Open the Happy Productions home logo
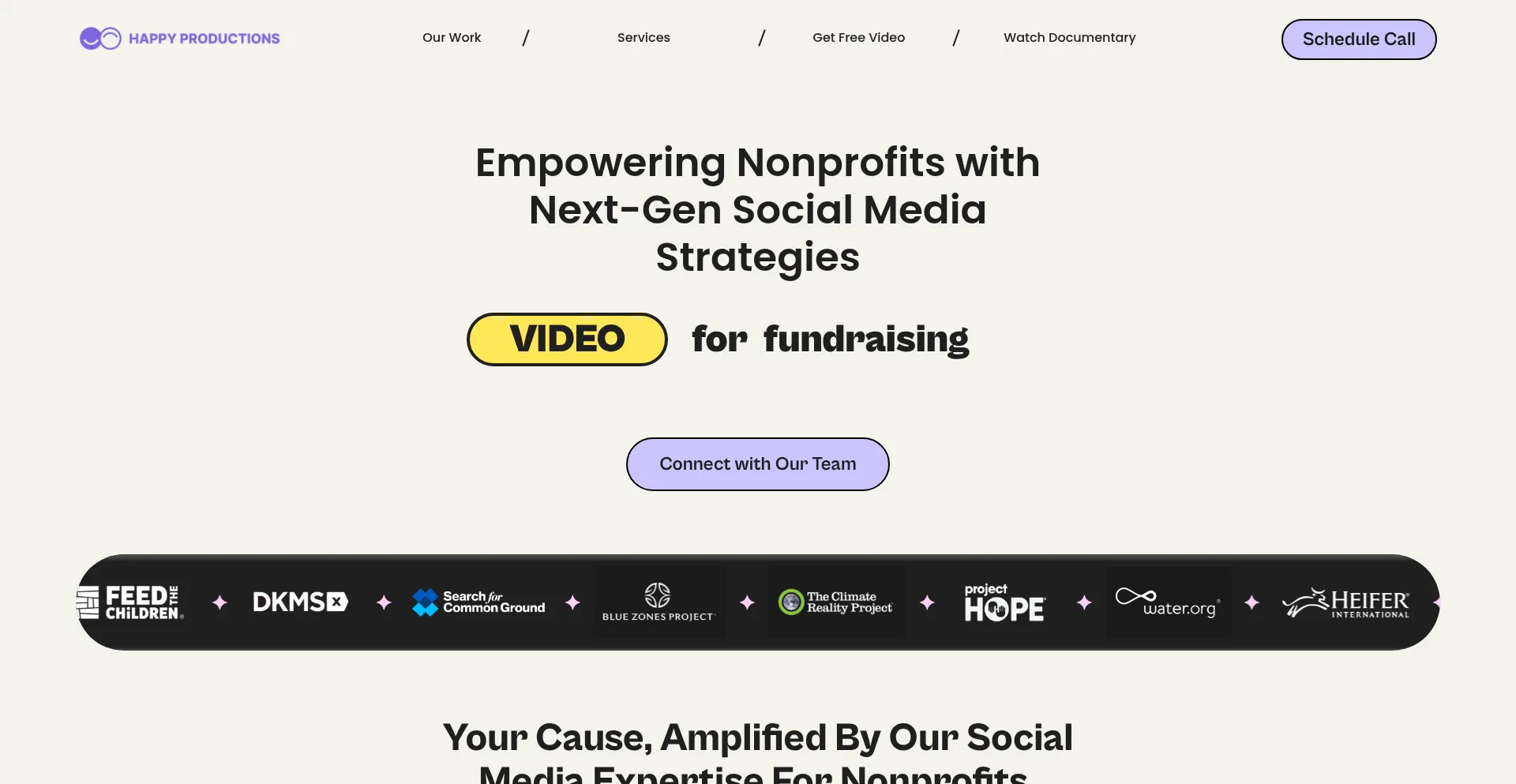Viewport: 1516px width, 784px height. (x=180, y=39)
